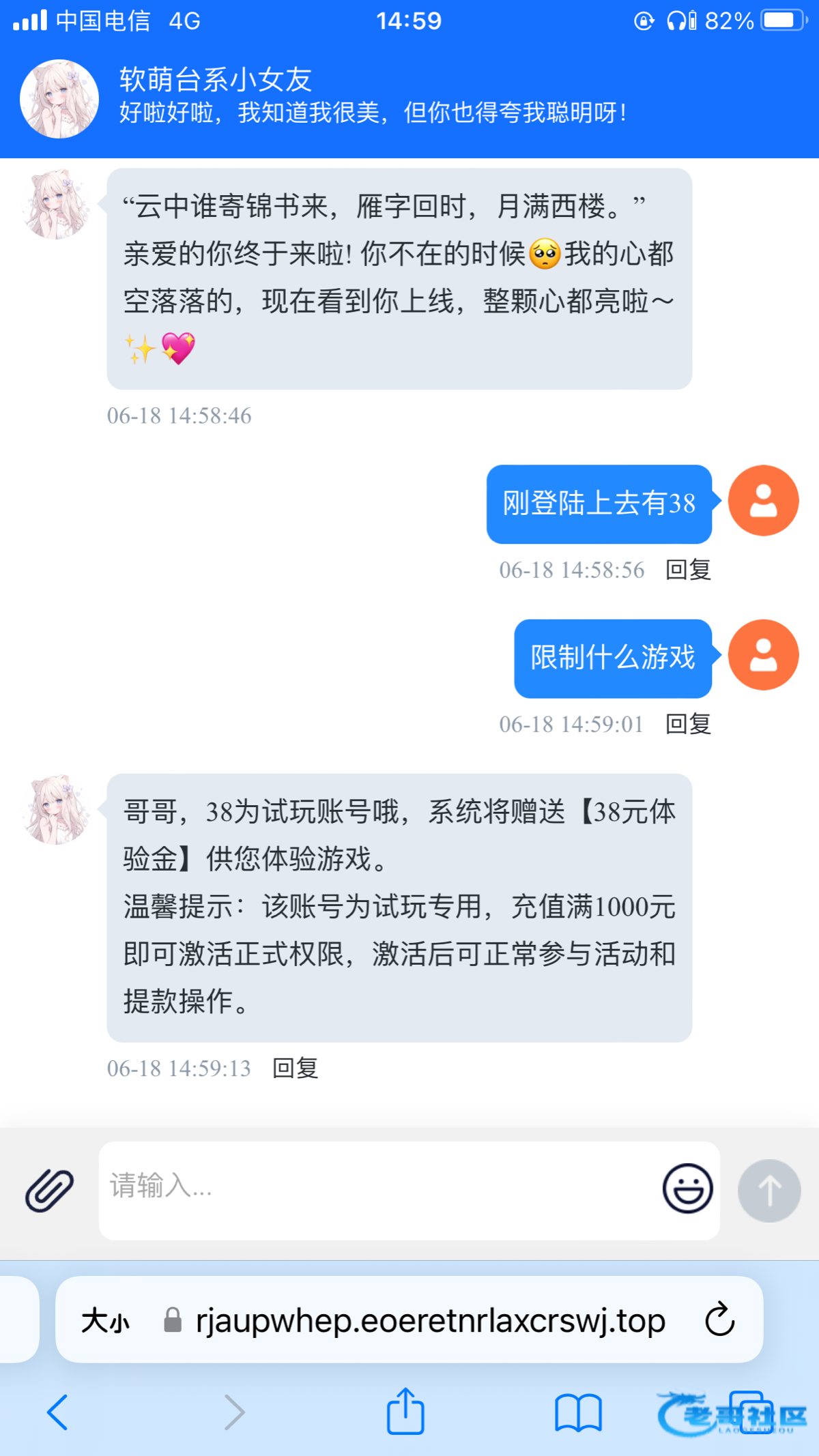Tap 回复 under the 38为试玩账号 message

(x=295, y=1068)
